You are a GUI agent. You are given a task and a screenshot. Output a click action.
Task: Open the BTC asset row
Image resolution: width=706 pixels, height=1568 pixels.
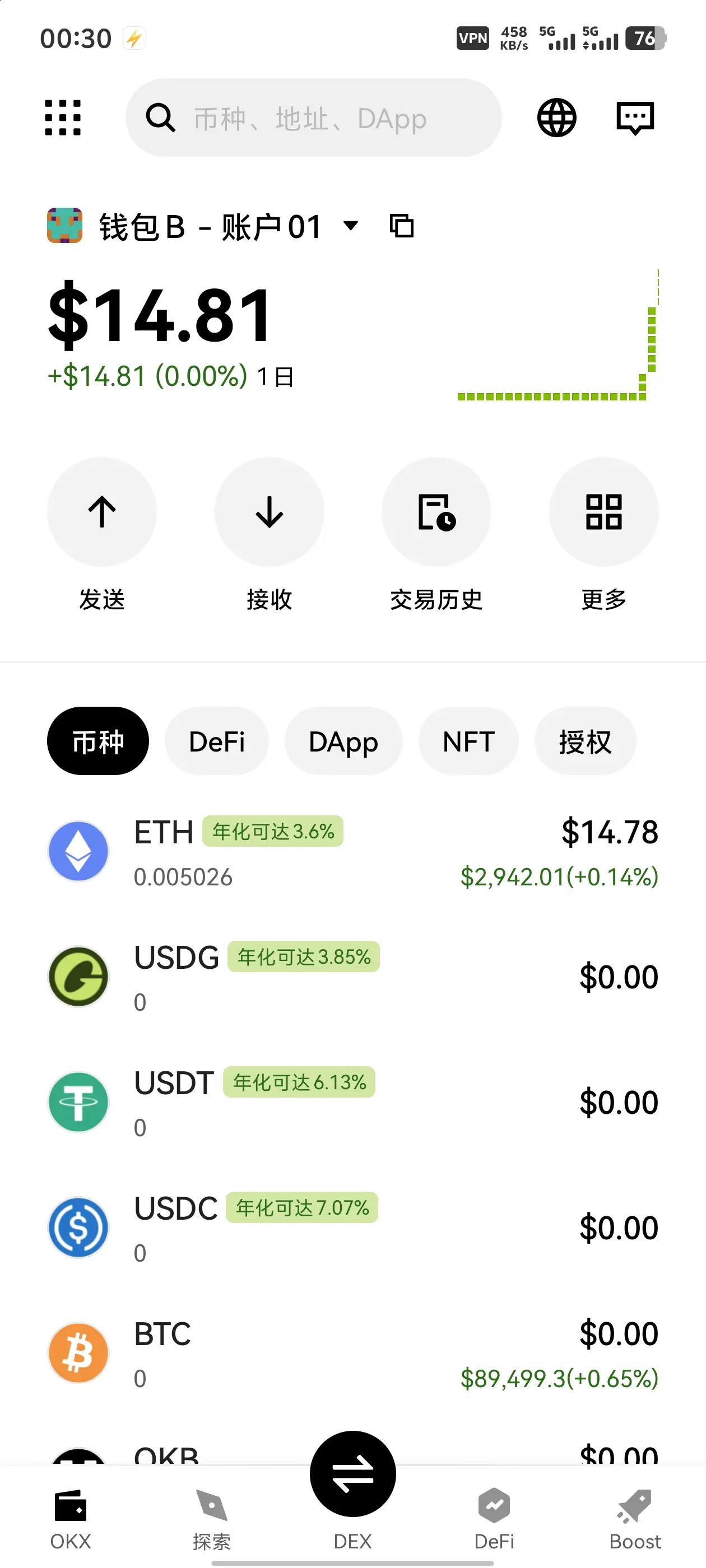pos(352,1354)
